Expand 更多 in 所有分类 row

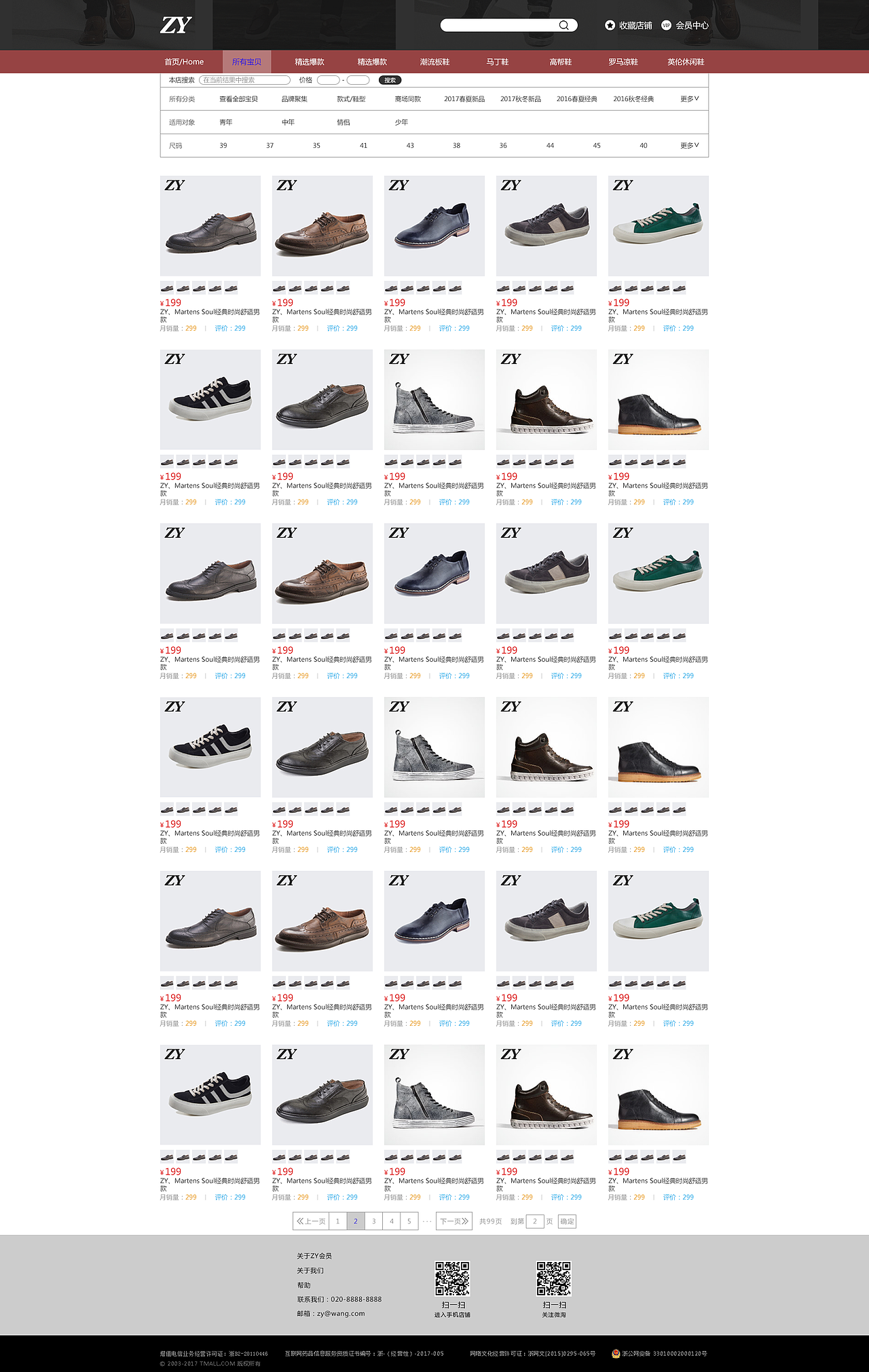[689, 99]
